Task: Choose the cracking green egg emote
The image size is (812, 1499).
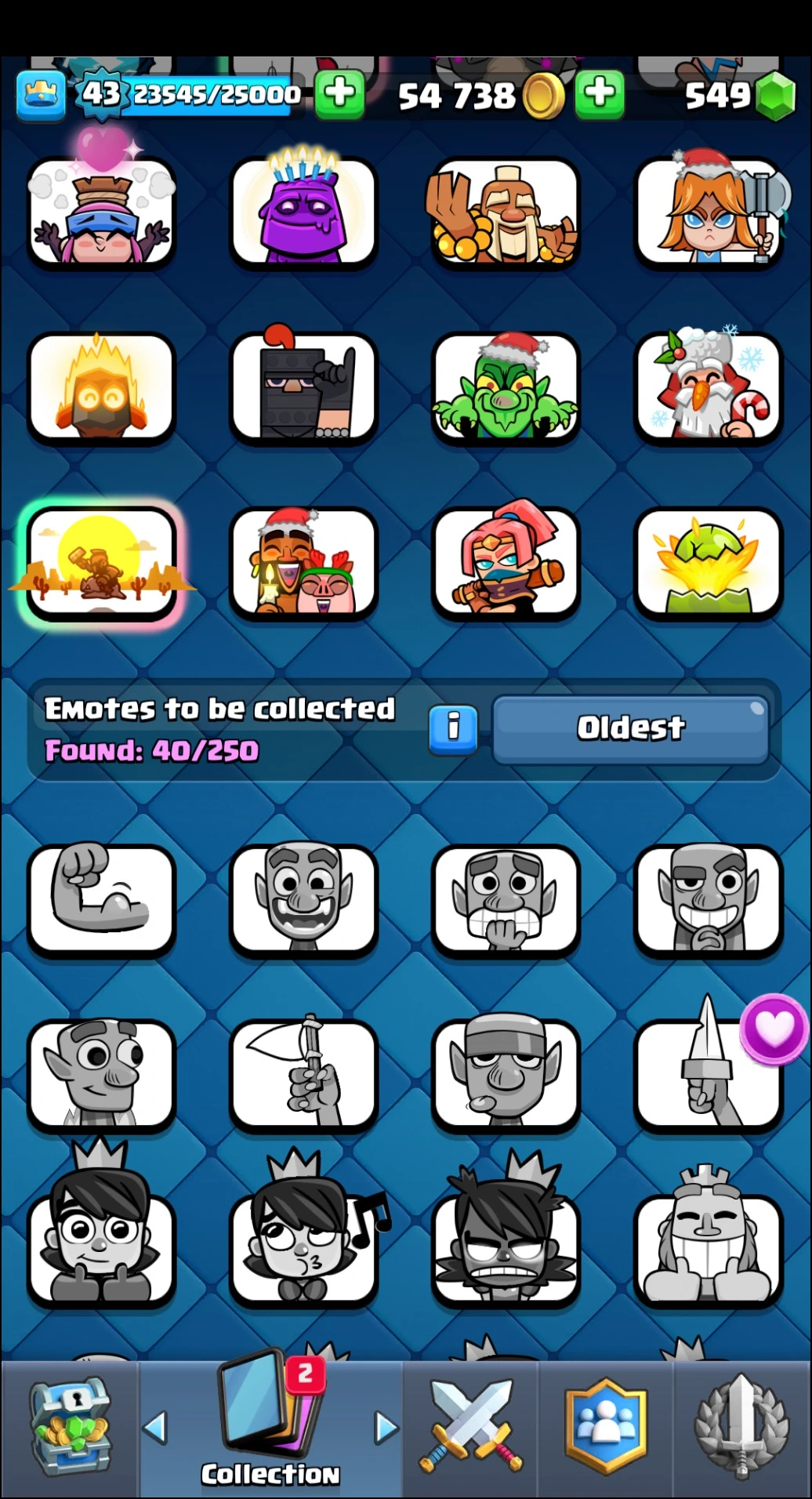Action: (709, 563)
